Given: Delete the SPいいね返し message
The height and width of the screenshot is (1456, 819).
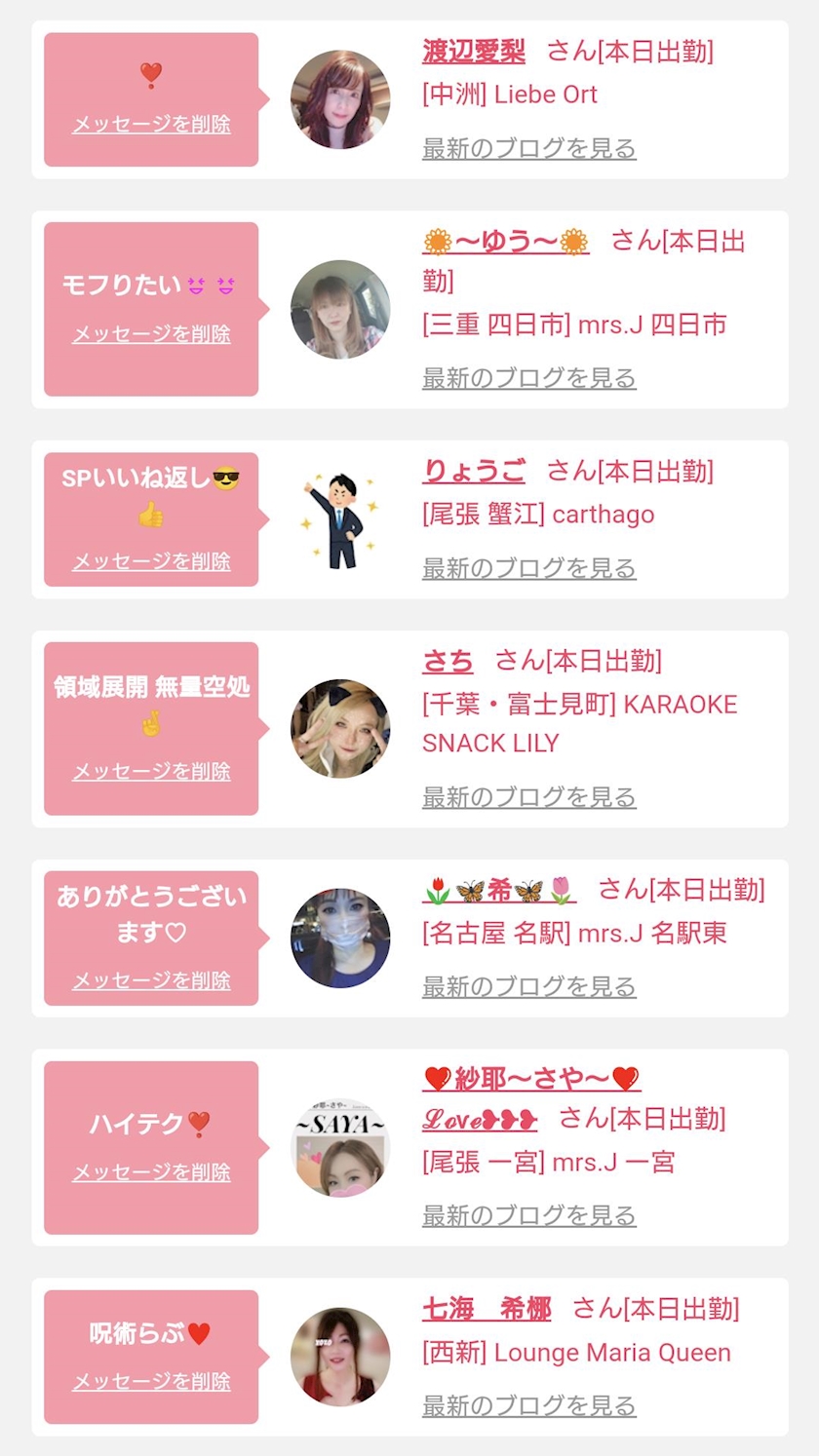Looking at the screenshot, I should [x=151, y=562].
